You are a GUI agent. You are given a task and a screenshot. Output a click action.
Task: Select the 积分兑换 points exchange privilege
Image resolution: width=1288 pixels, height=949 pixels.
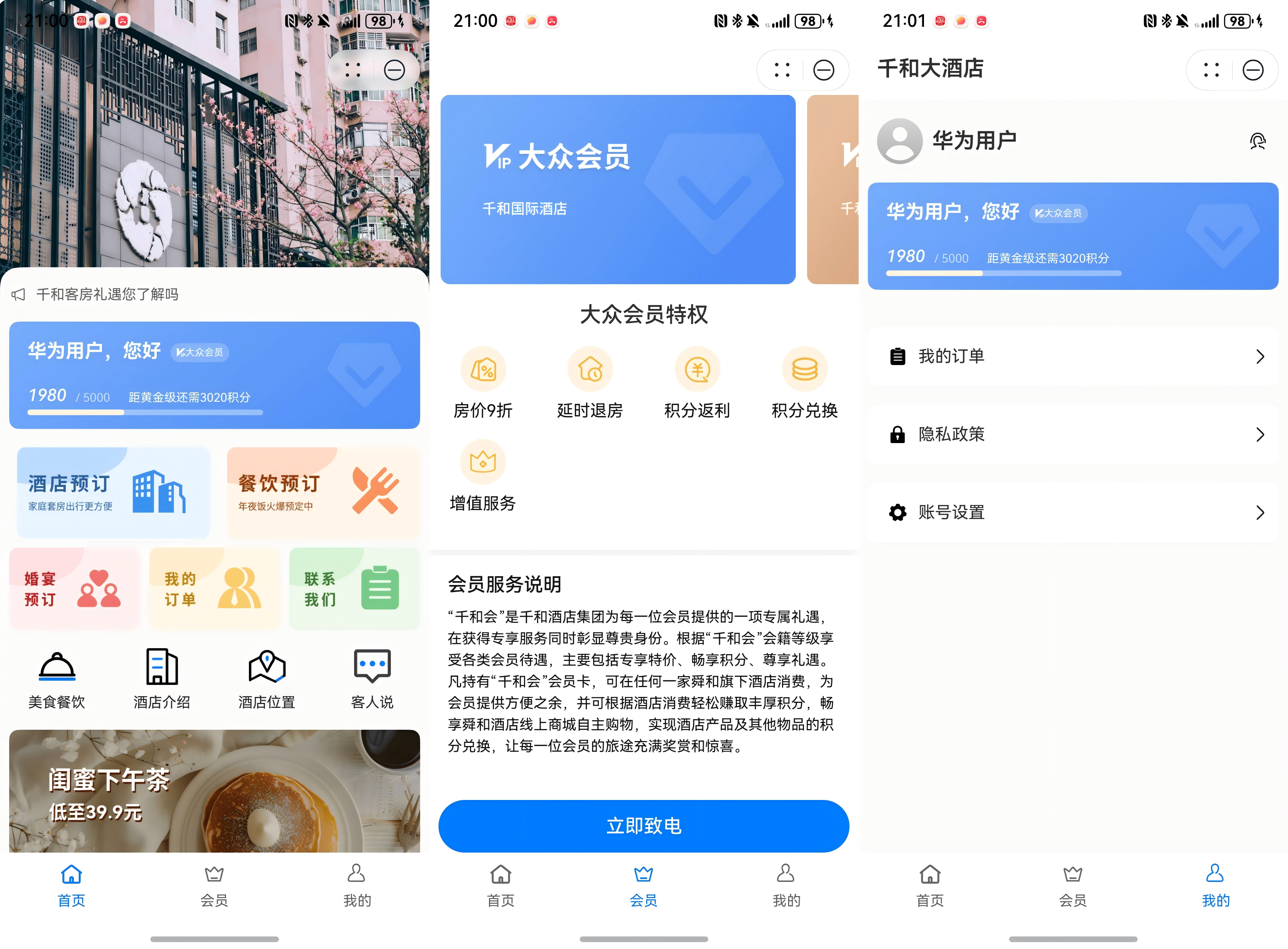(x=804, y=382)
